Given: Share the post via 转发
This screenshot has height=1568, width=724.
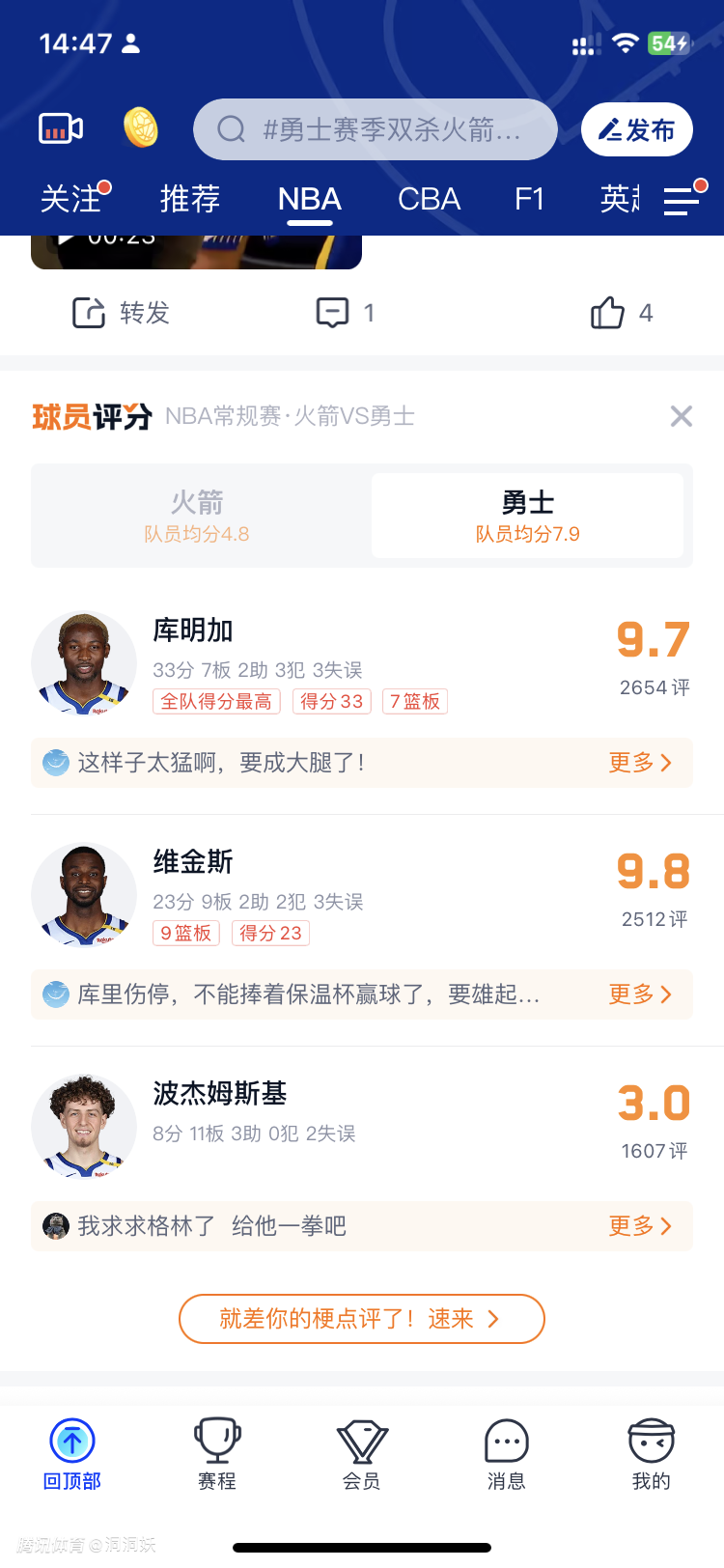Looking at the screenshot, I should [122, 313].
